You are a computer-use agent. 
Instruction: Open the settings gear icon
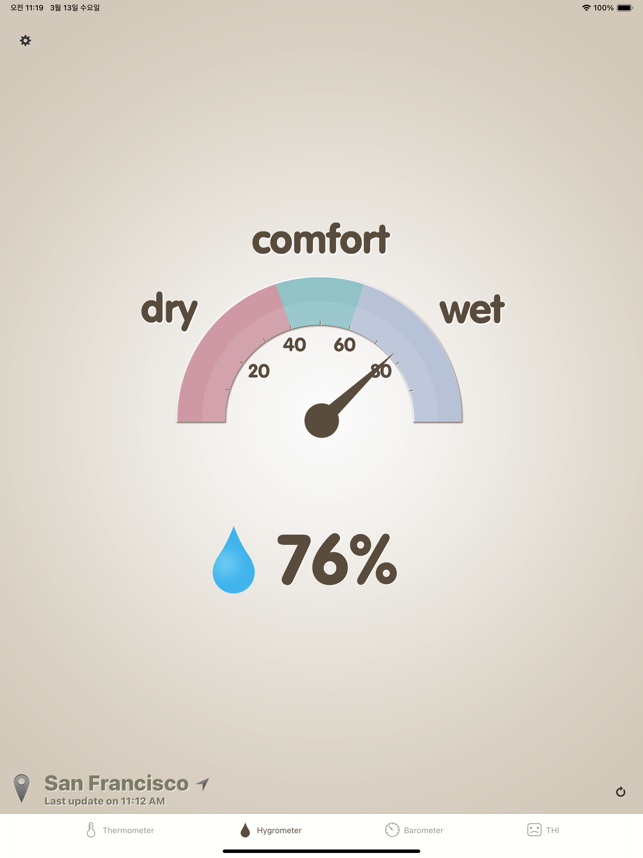tap(25, 41)
